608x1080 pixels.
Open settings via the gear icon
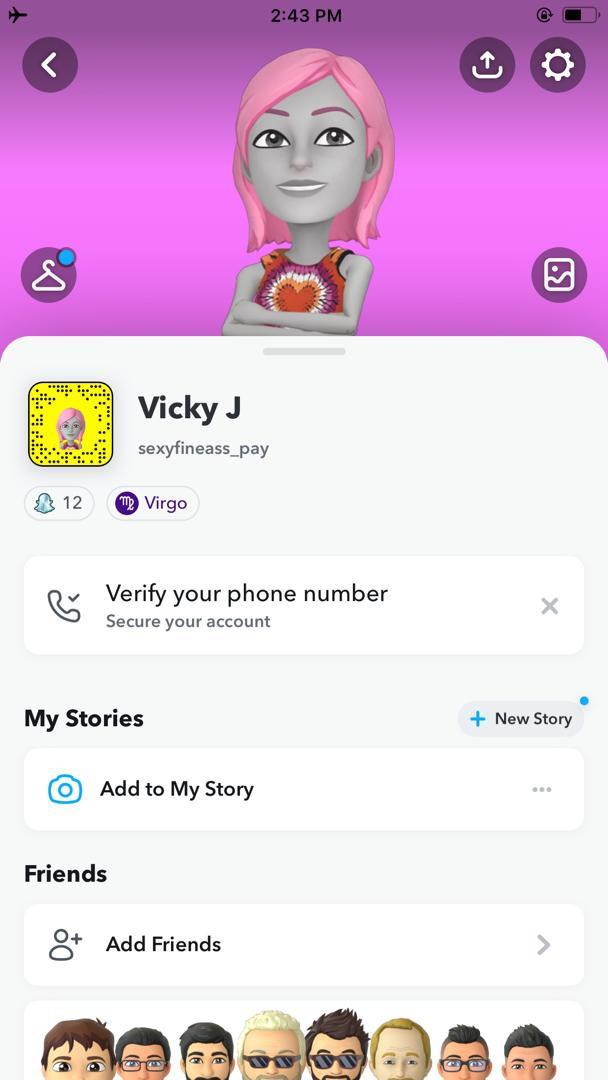557,65
